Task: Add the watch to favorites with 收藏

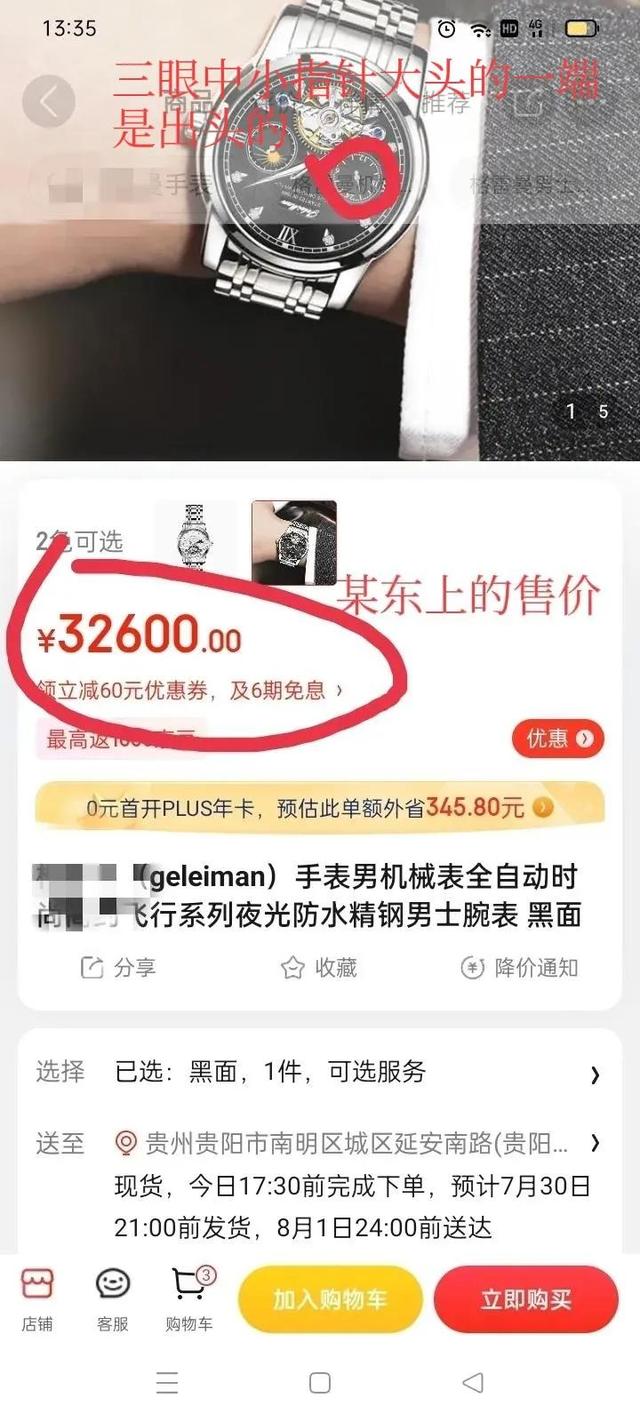Action: pos(319,967)
